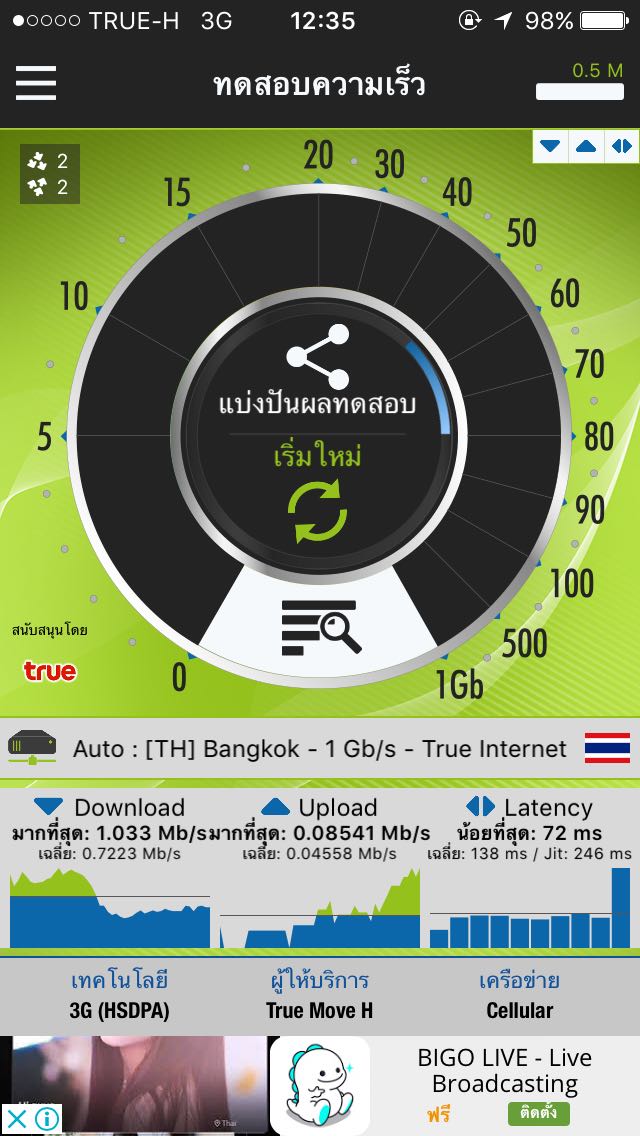Change the Bangkok True Internet server
Viewport: 640px width, 1136px height.
coord(320,748)
